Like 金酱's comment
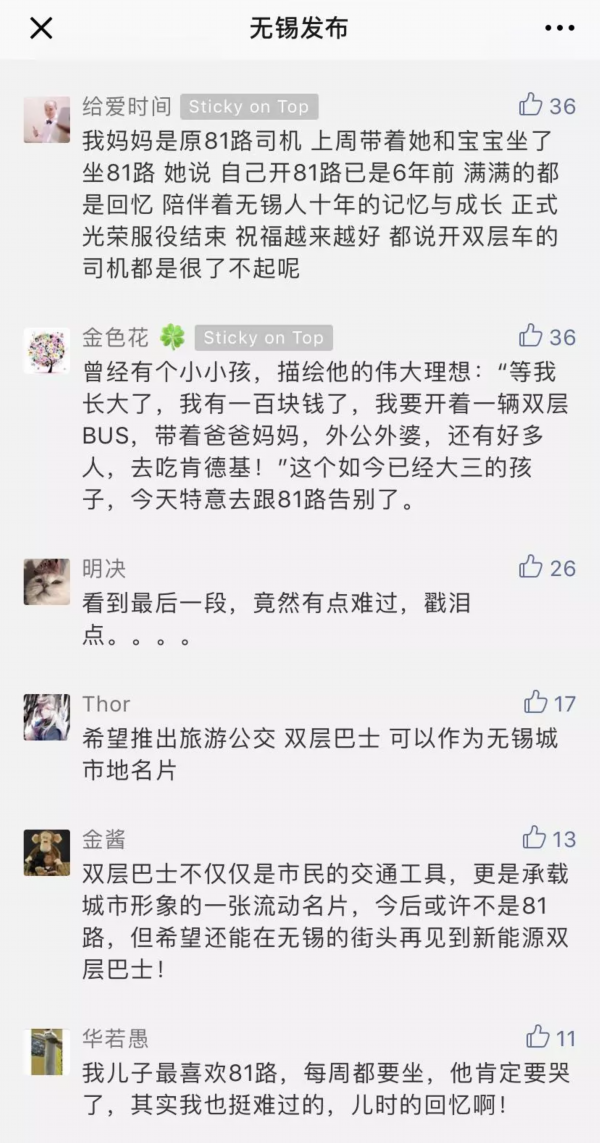This screenshot has width=600, height=1143. tap(535, 837)
